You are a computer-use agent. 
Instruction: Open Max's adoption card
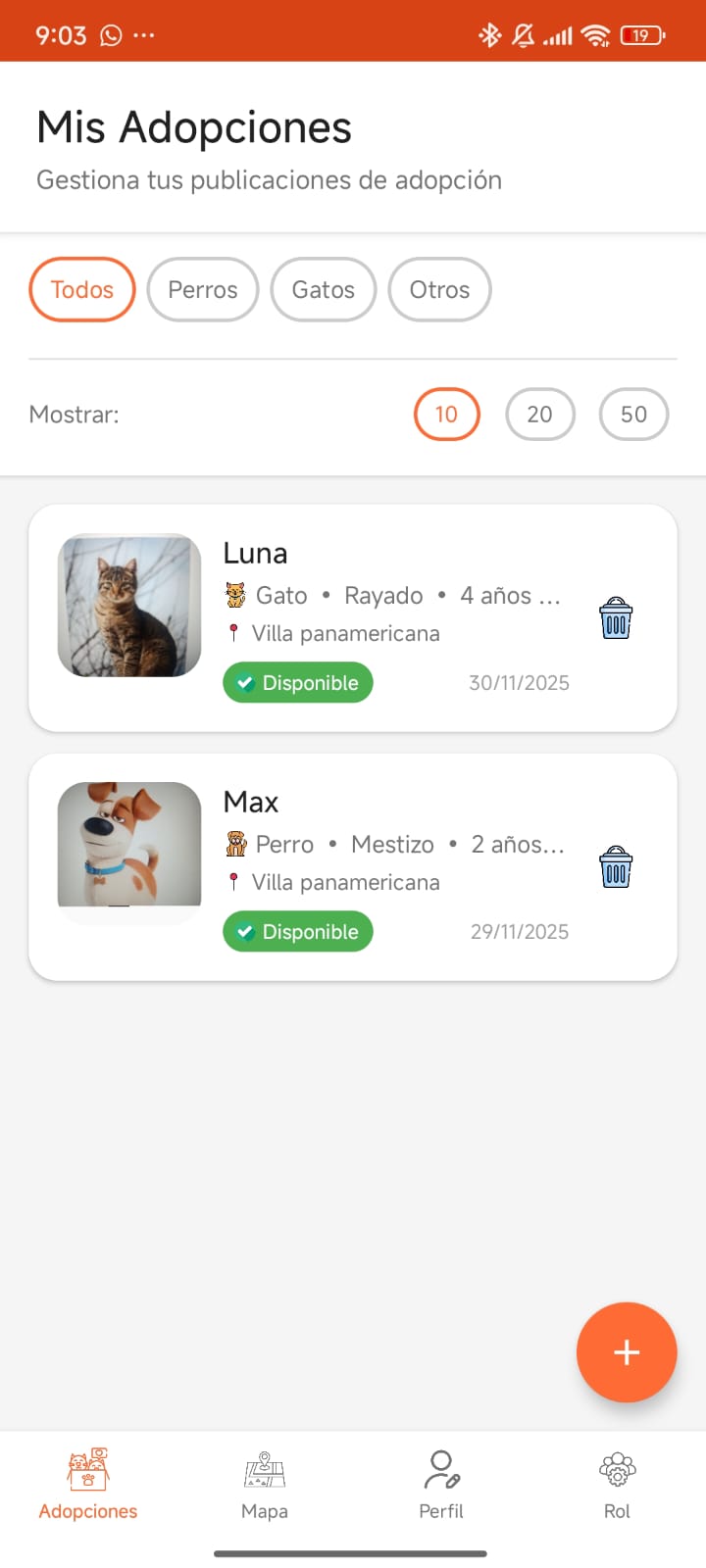click(x=353, y=866)
